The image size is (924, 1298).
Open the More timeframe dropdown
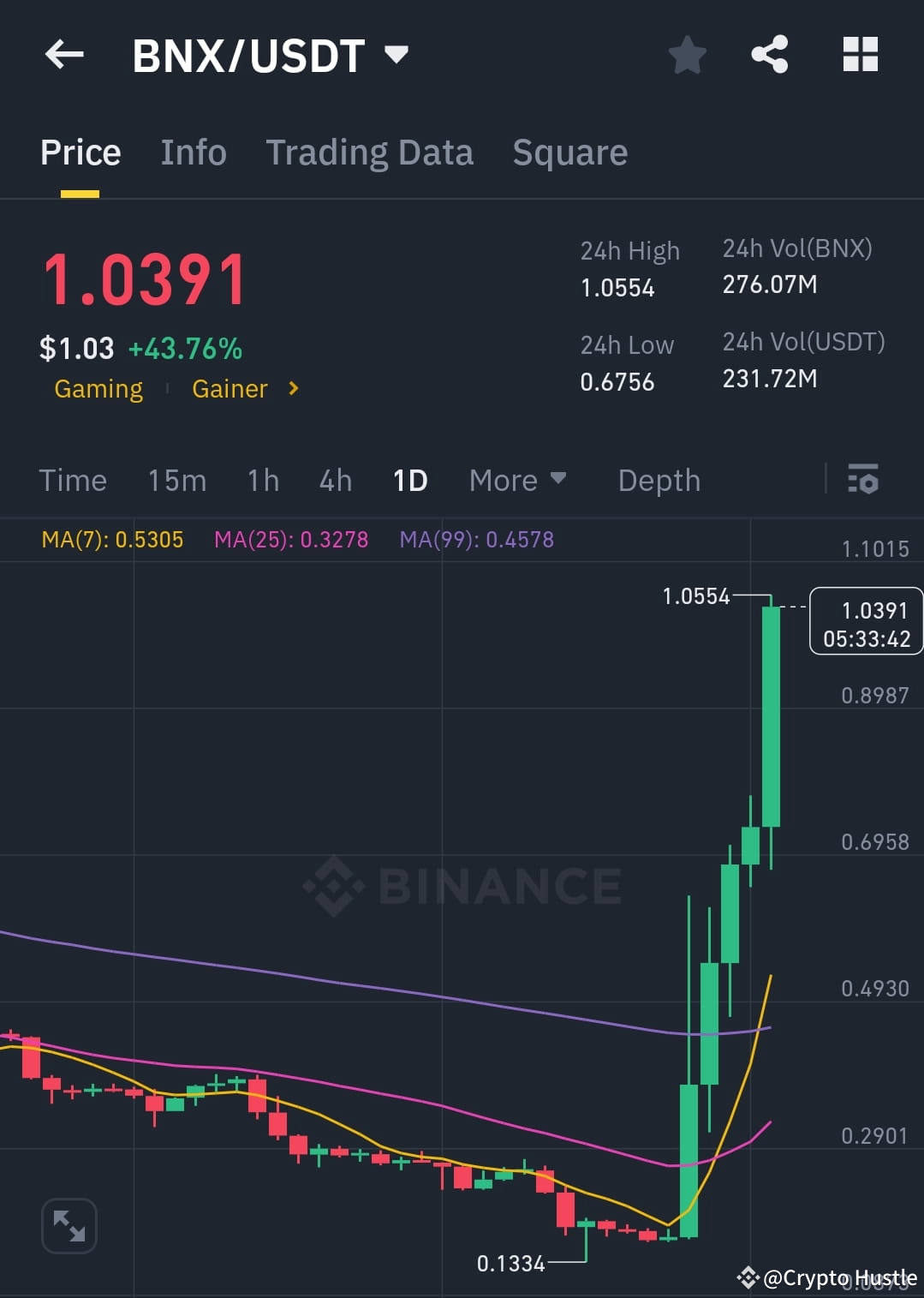516,481
